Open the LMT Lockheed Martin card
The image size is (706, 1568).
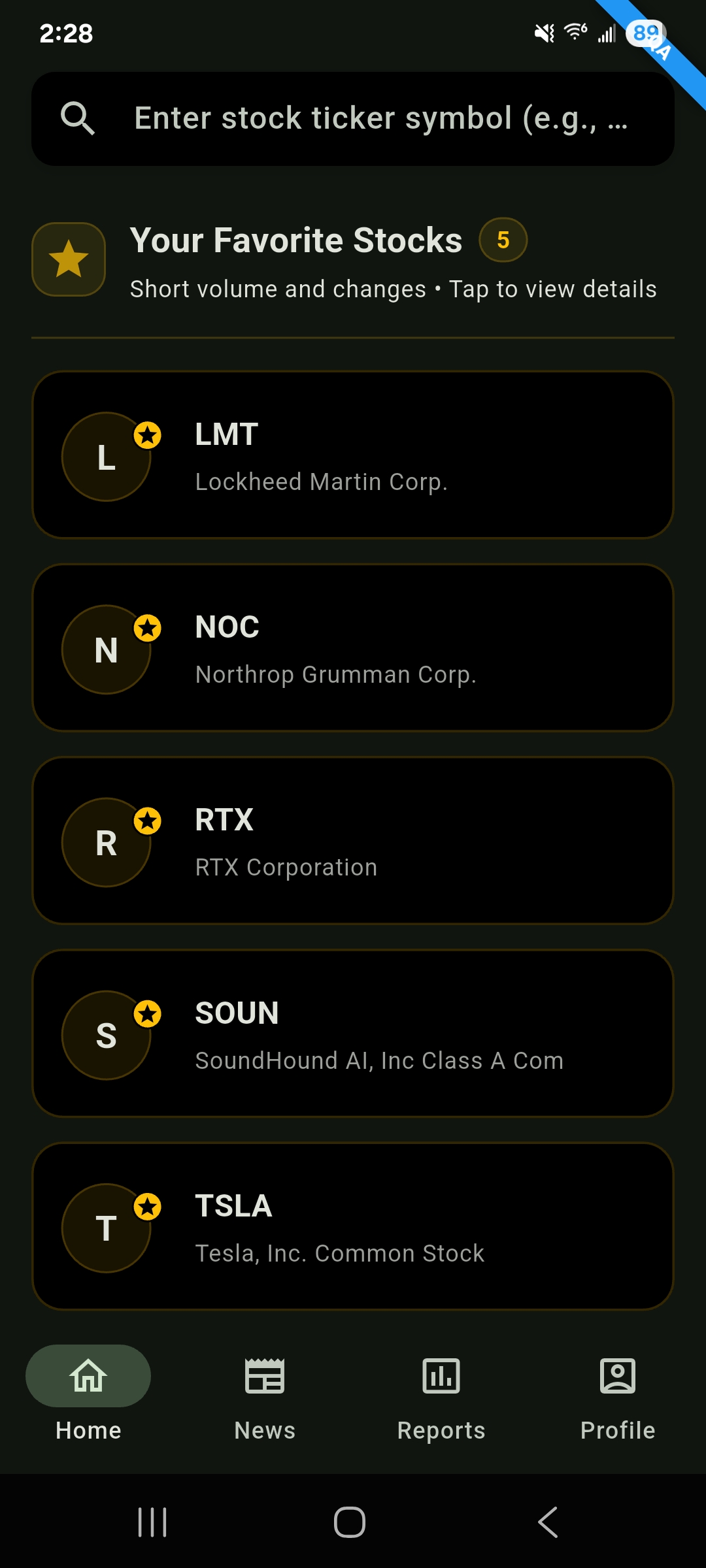pyautogui.click(x=353, y=455)
